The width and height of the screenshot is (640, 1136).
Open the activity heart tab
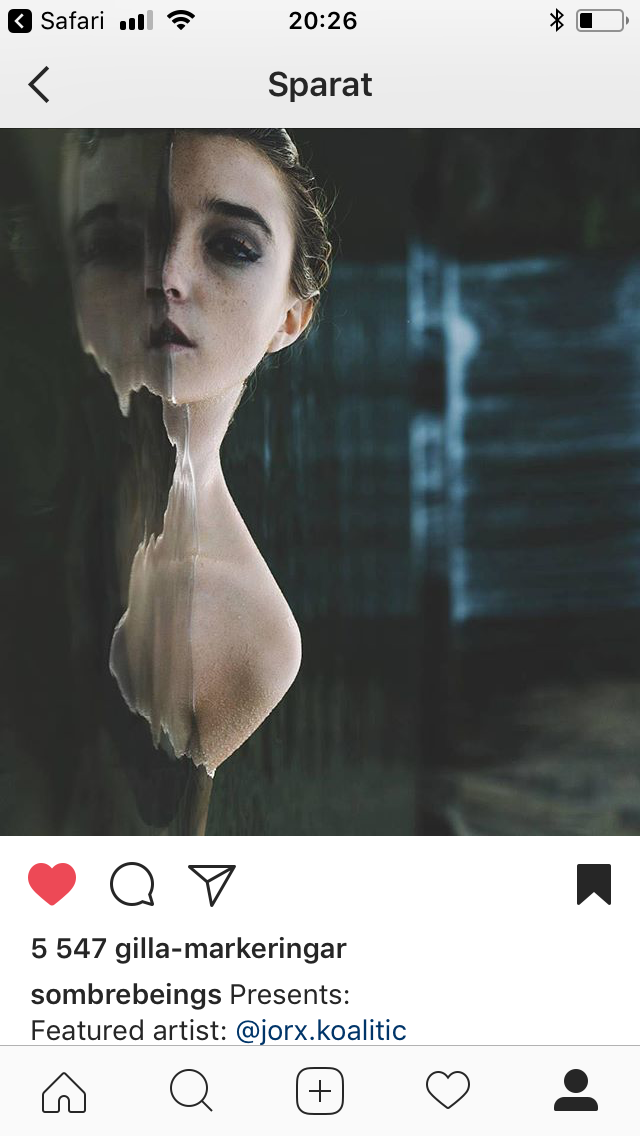tap(447, 1090)
